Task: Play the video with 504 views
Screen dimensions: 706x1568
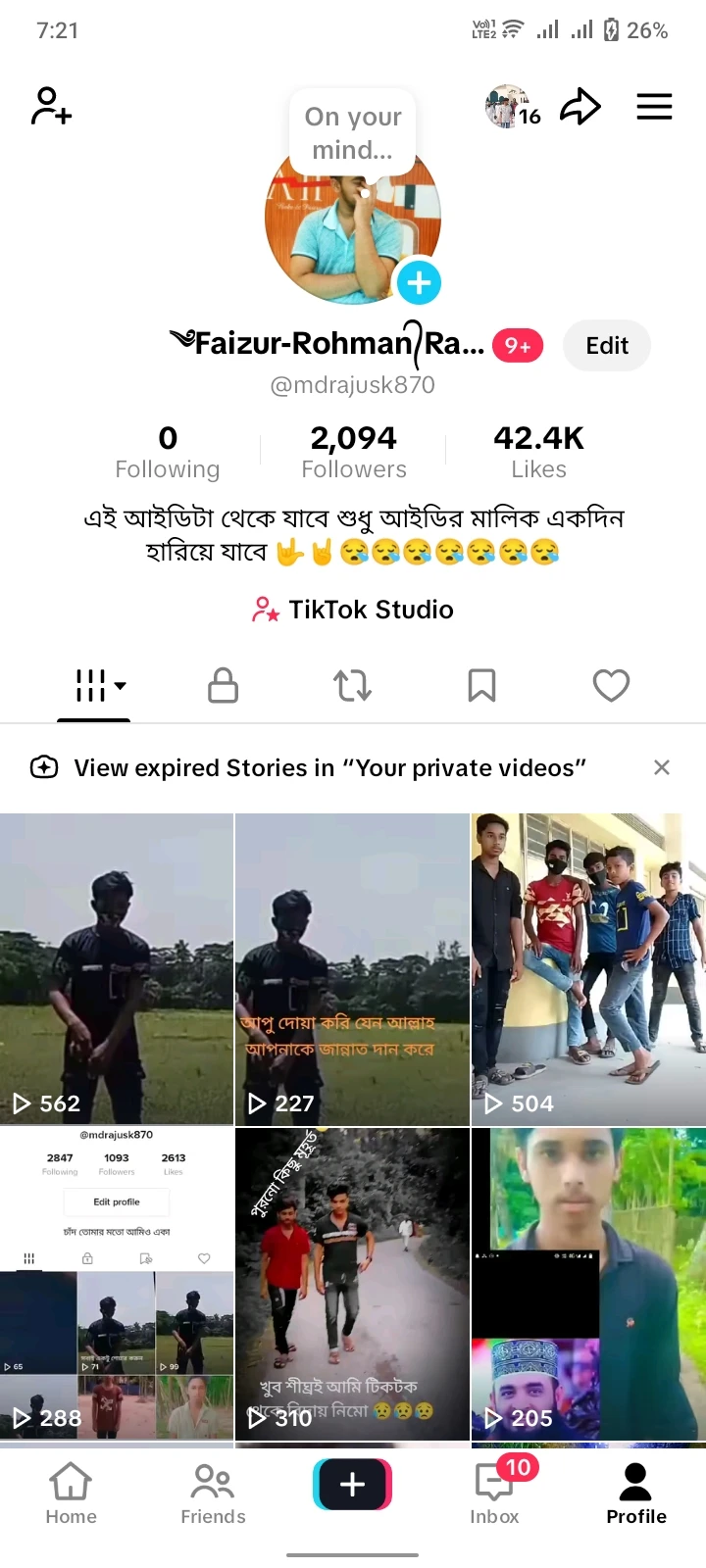Action: click(588, 968)
